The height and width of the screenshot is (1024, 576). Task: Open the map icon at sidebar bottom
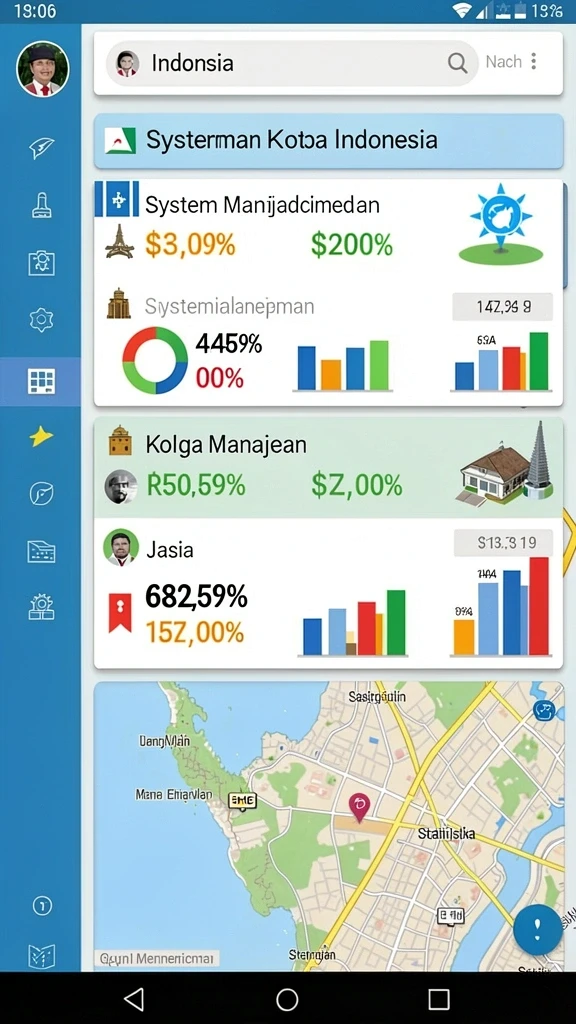click(x=41, y=956)
